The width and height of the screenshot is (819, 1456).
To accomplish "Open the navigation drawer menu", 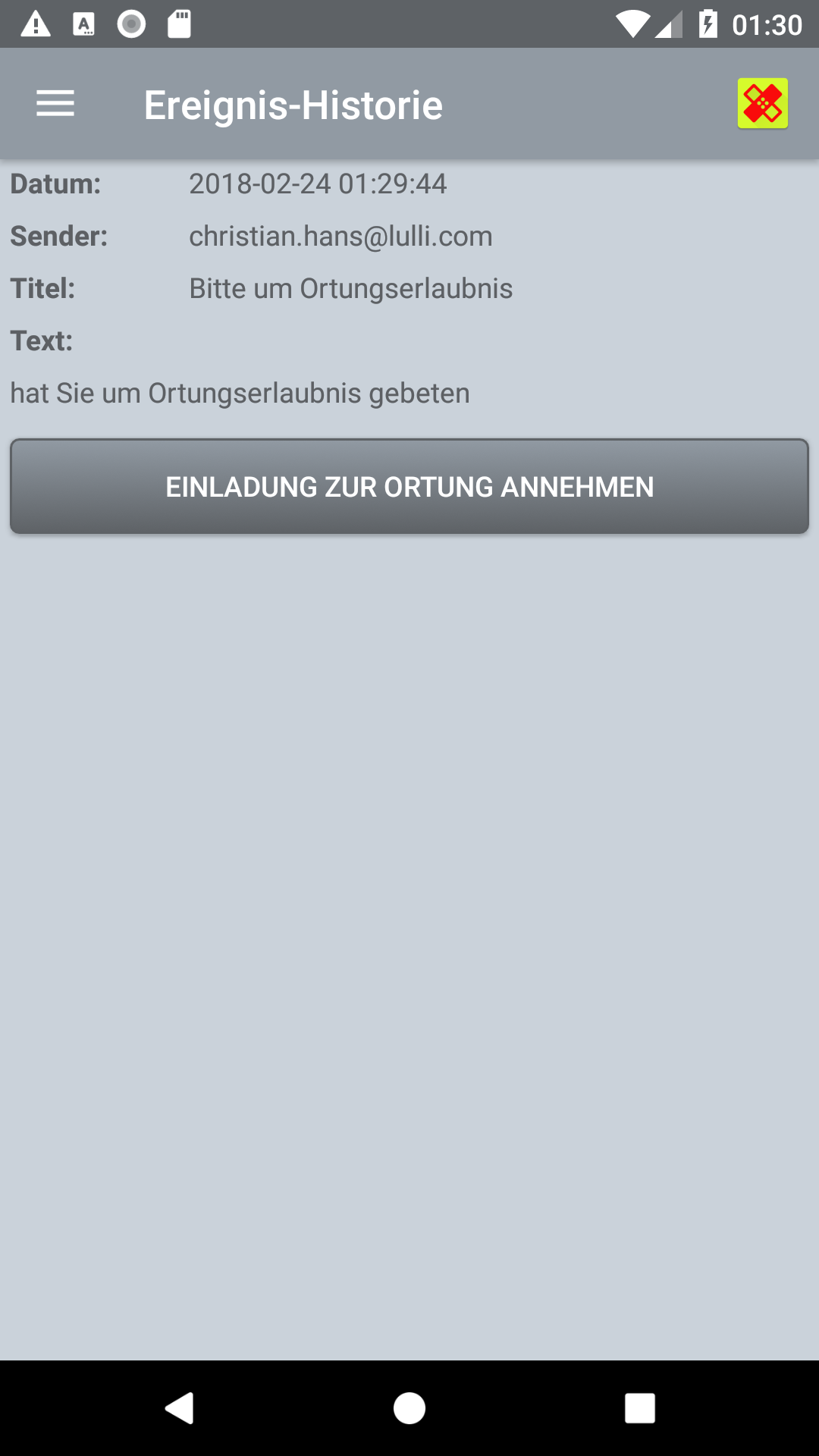I will (x=55, y=104).
